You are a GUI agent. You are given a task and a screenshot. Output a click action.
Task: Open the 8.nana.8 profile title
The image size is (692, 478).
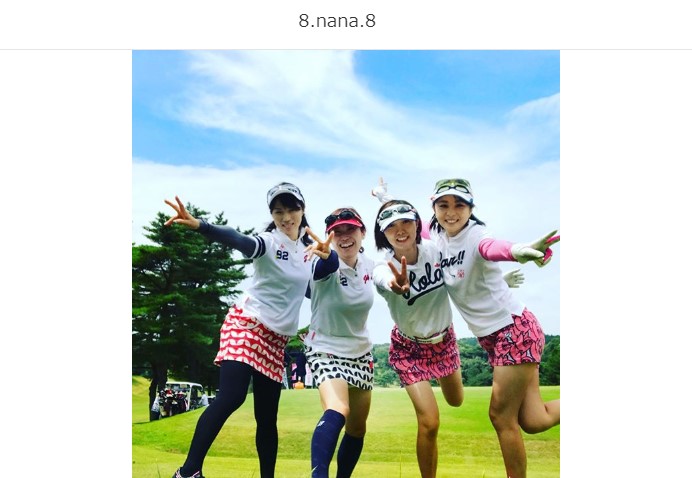click(x=337, y=21)
